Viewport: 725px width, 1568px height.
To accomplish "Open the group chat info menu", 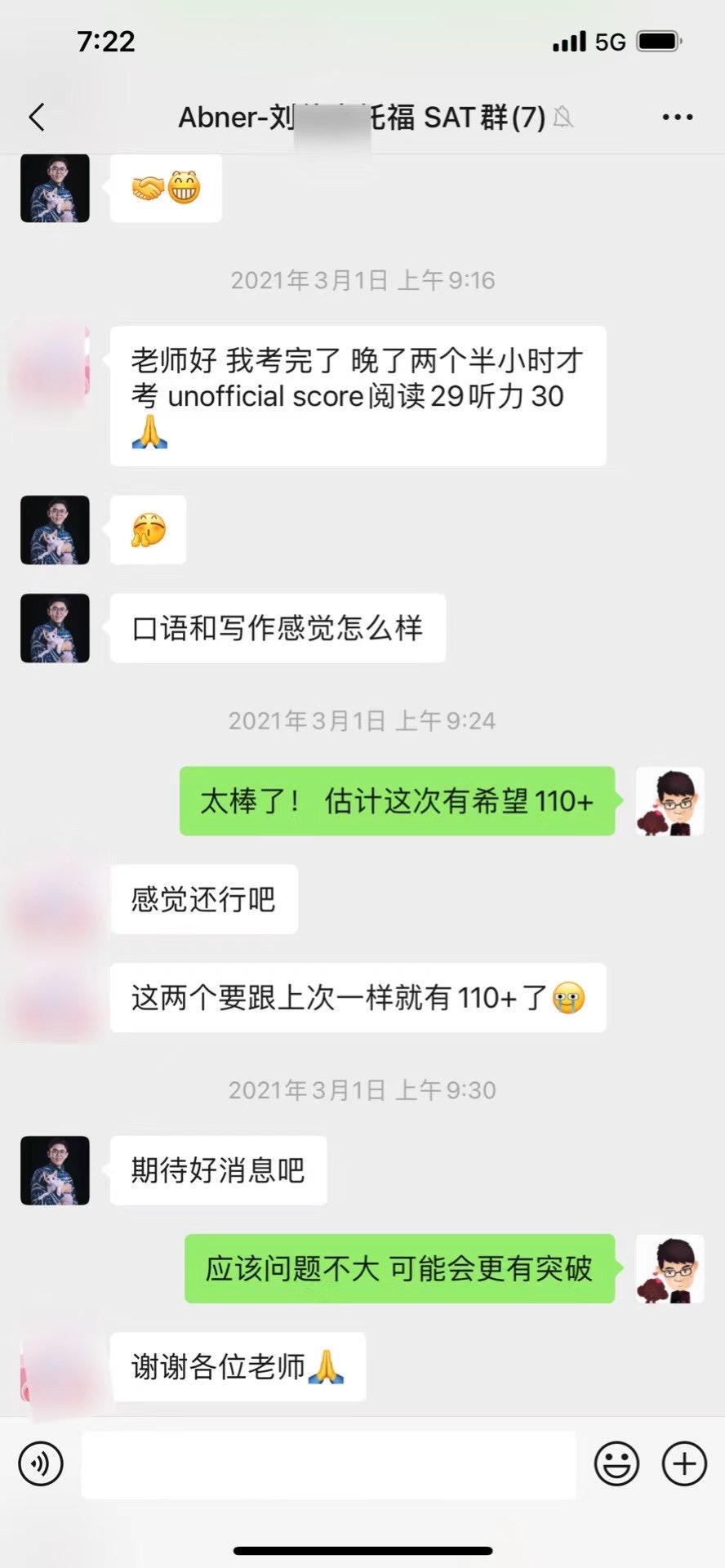I will 677,118.
